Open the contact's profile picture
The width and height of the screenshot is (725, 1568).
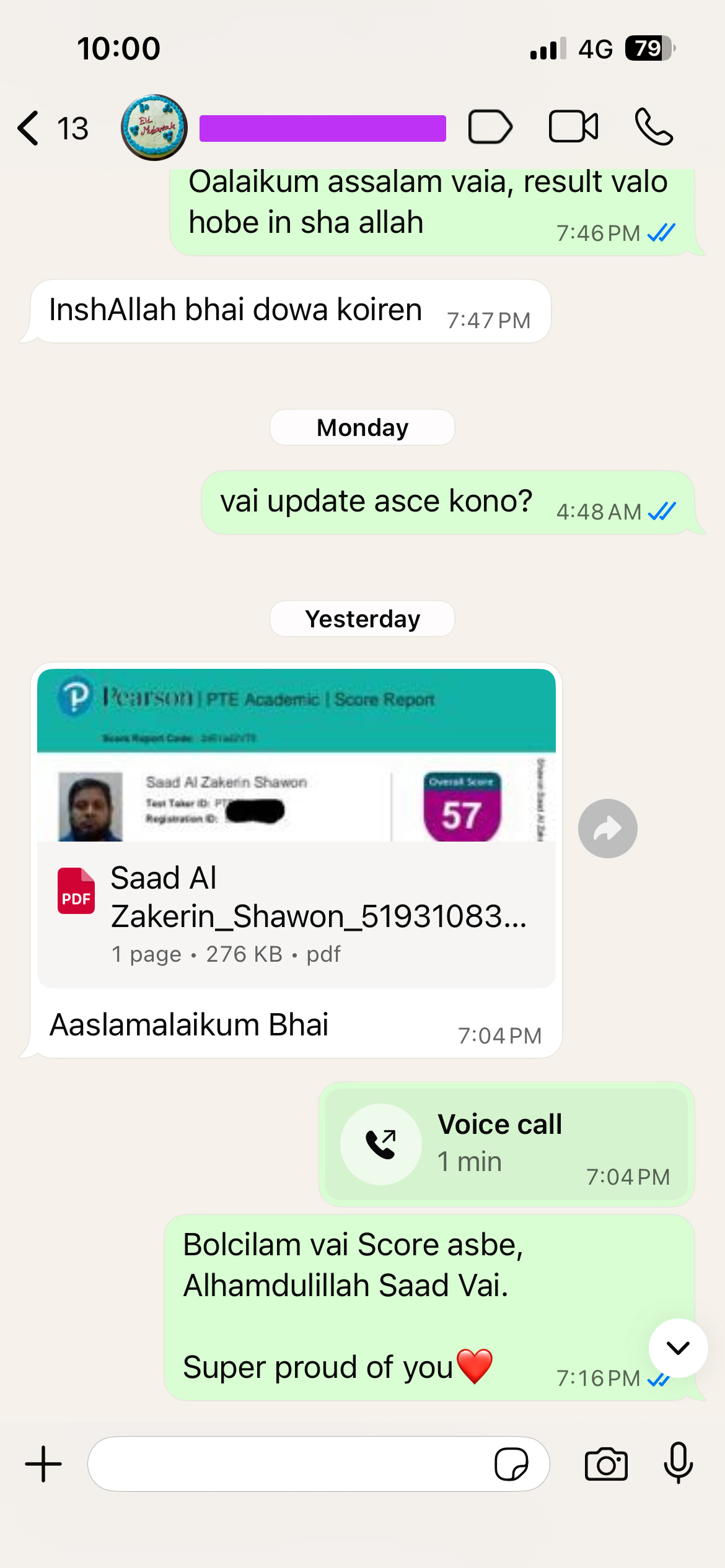154,128
